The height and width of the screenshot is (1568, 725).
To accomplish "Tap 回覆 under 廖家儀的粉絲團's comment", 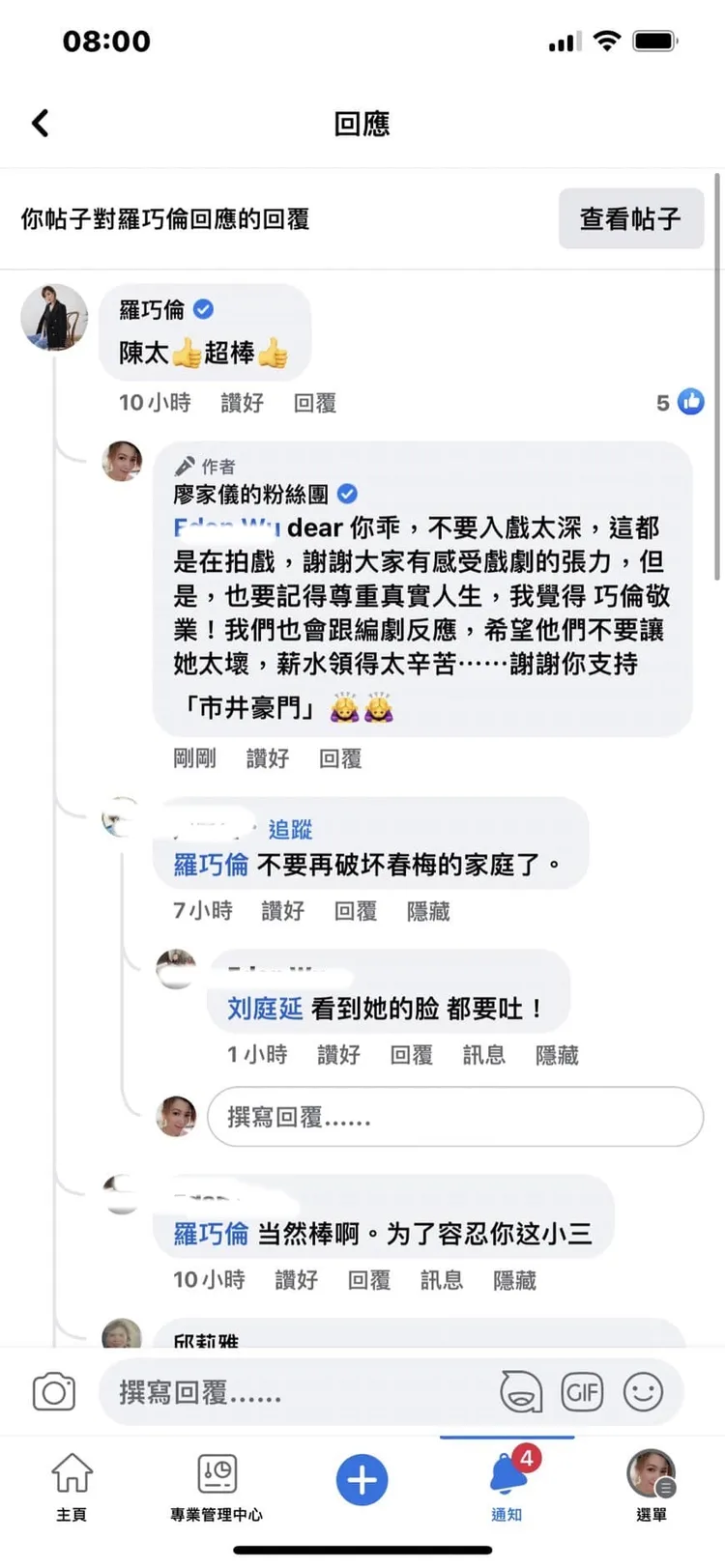I will click(340, 758).
